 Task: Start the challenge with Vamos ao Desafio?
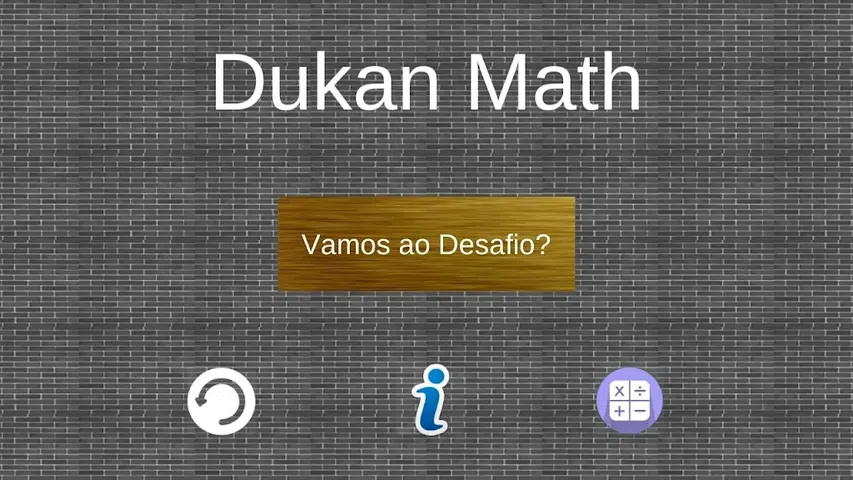tap(426, 244)
